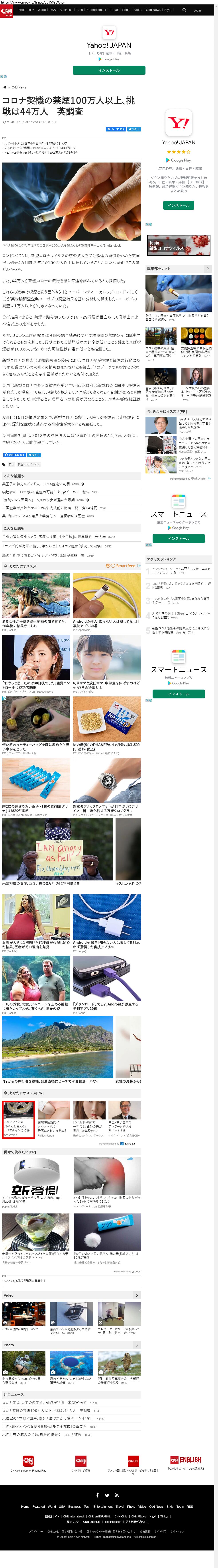Expand the Featured dropdown menu
The height and width of the screenshot is (1568, 218).
(25, 10)
